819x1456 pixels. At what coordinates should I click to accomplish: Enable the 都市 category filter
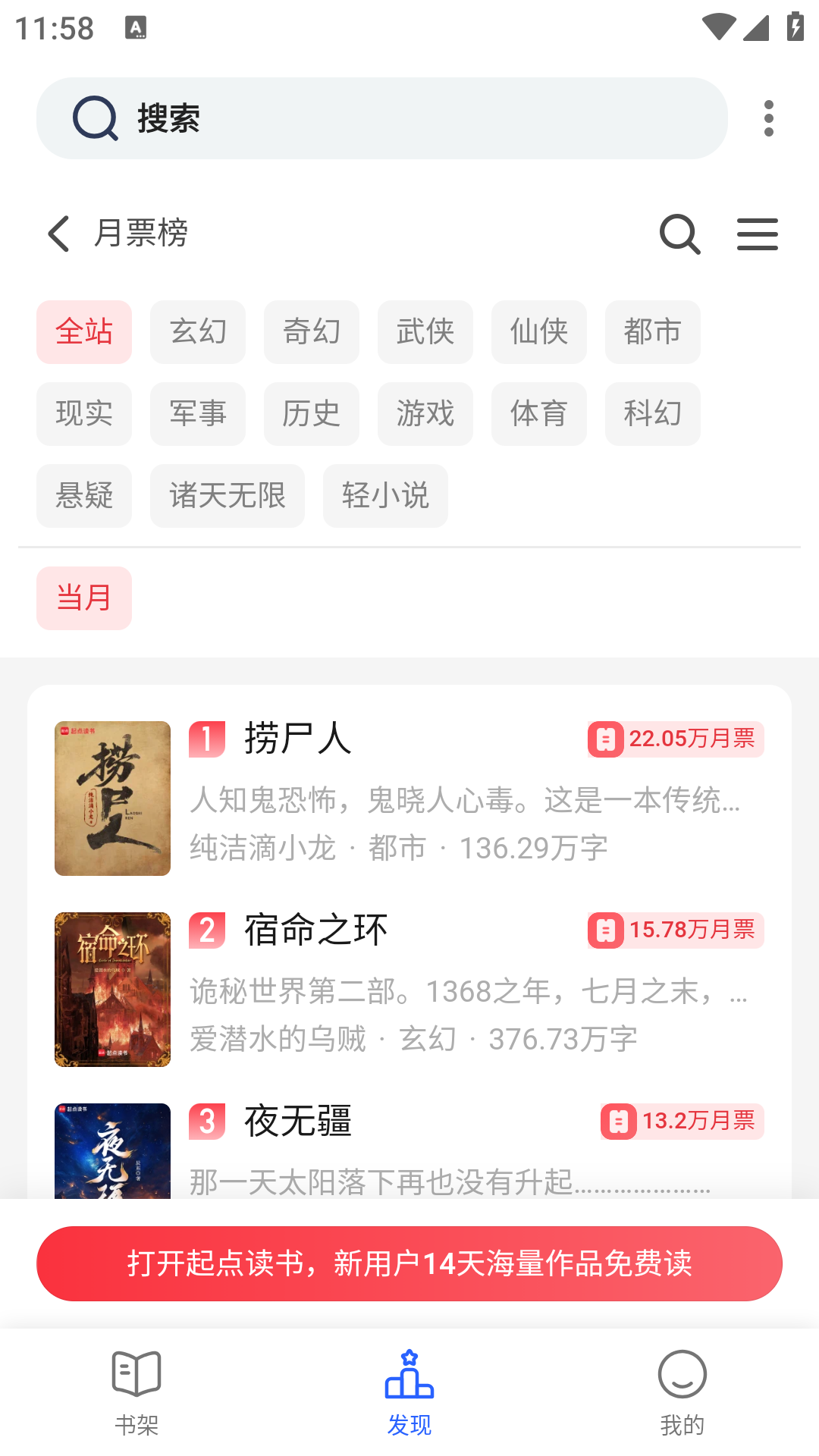click(652, 331)
